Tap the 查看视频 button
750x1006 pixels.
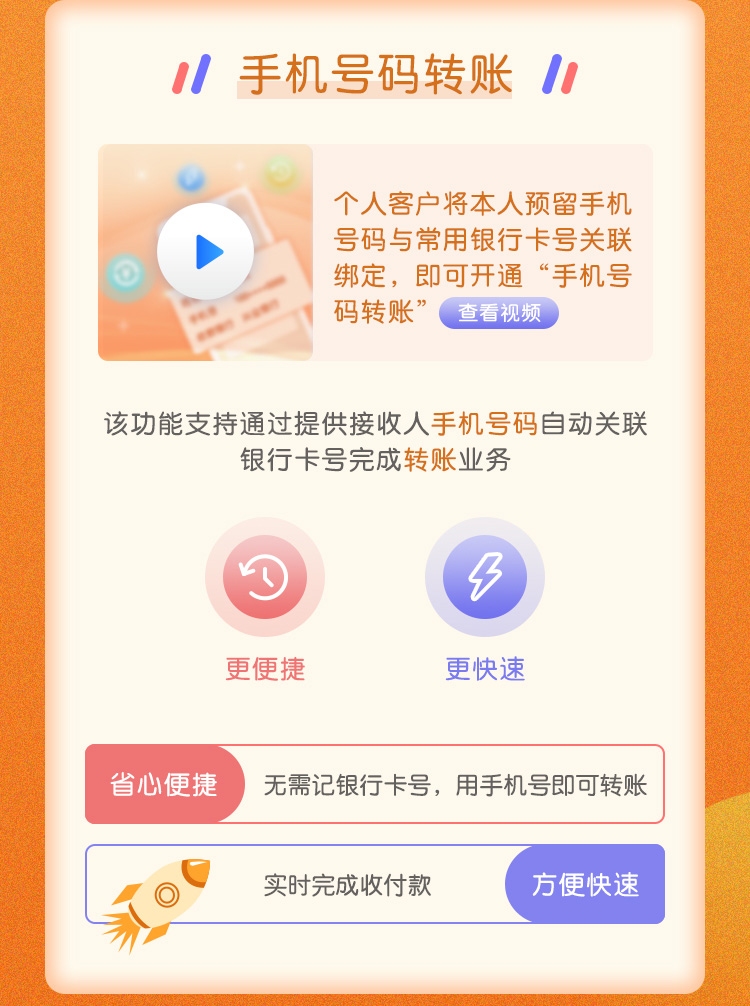coord(499,313)
